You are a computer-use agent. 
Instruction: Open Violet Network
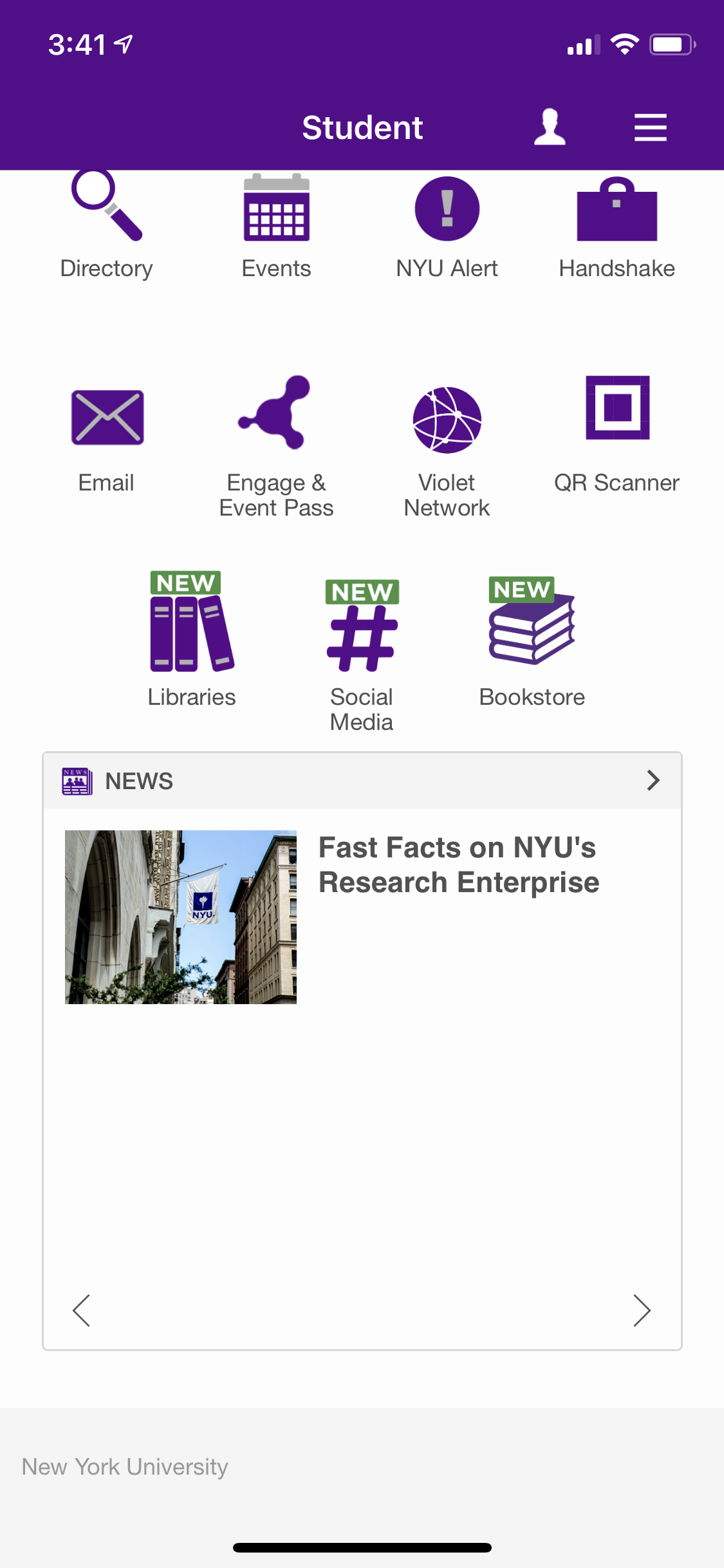pyautogui.click(x=447, y=444)
